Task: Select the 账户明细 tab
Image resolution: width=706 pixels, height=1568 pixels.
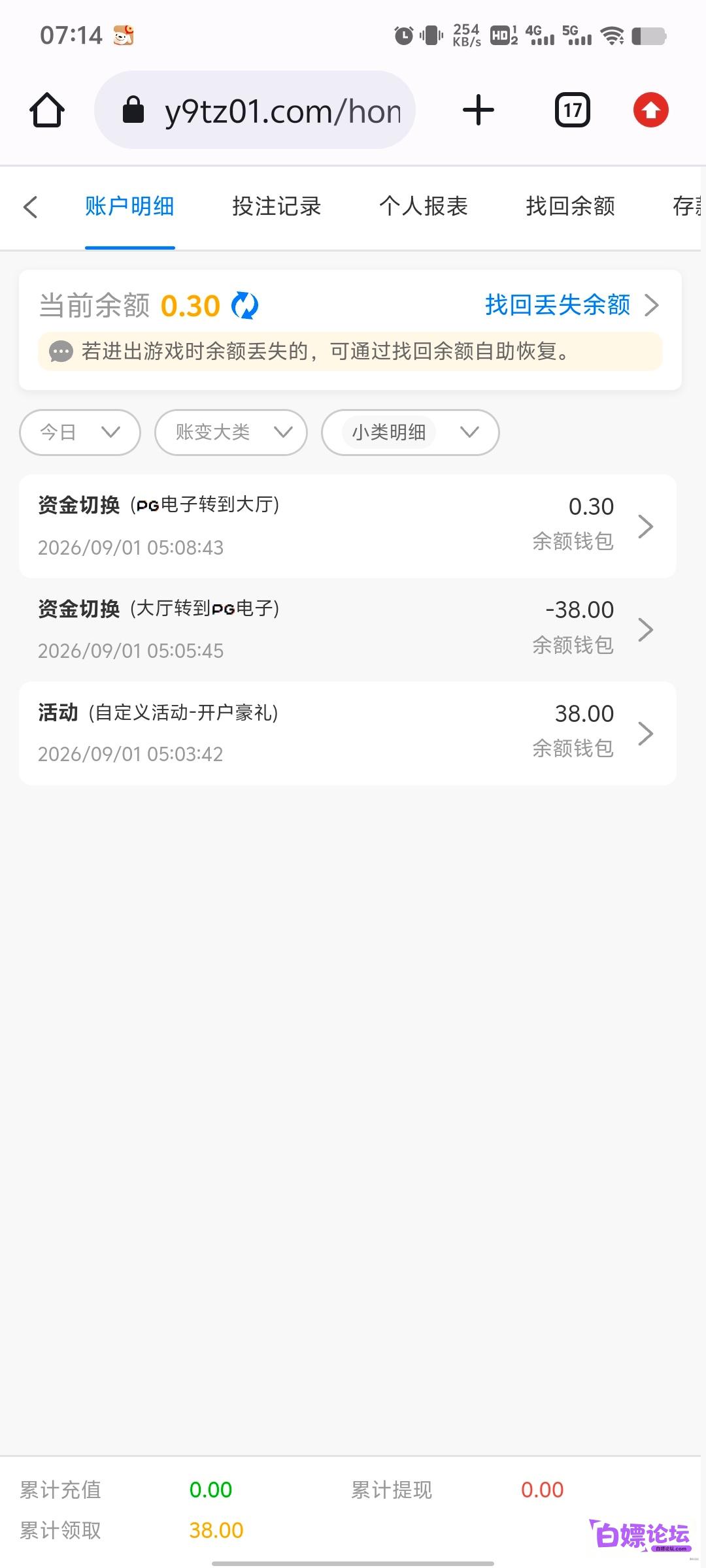Action: [129, 206]
